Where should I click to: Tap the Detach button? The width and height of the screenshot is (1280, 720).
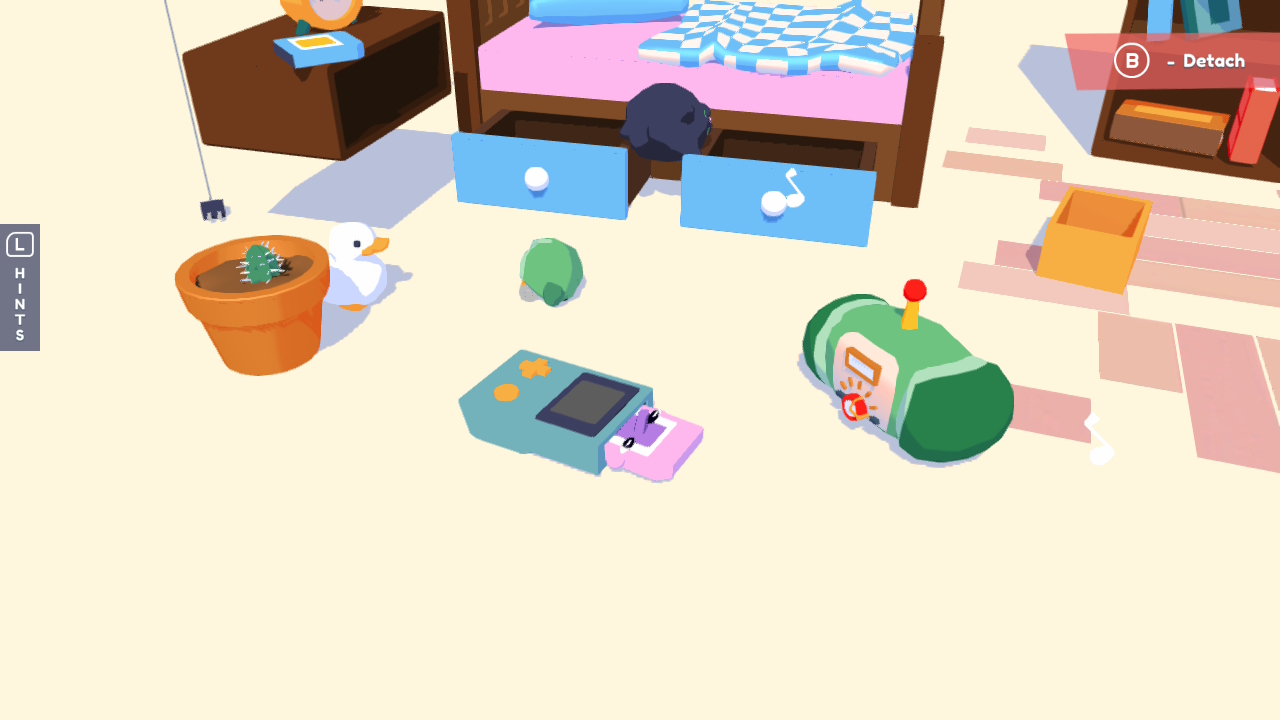1180,61
